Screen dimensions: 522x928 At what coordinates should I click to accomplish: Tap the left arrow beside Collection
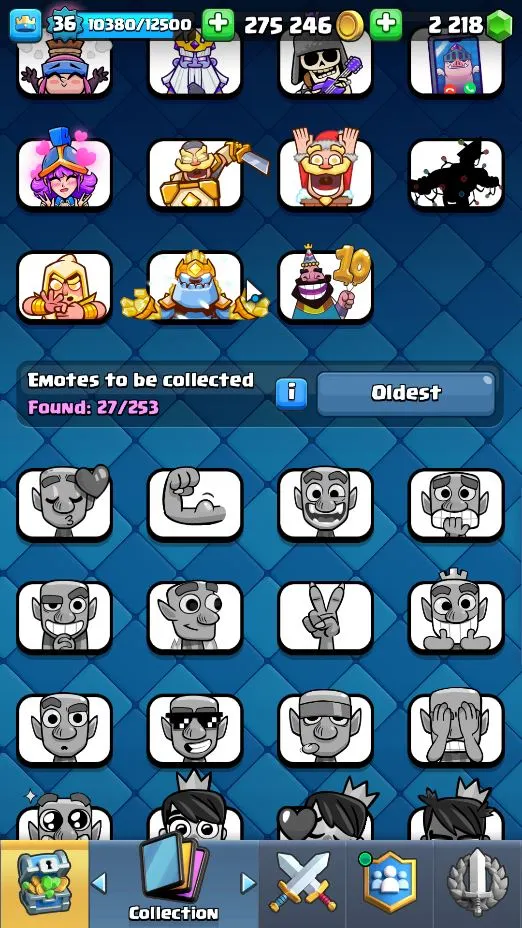pyautogui.click(x=99, y=883)
